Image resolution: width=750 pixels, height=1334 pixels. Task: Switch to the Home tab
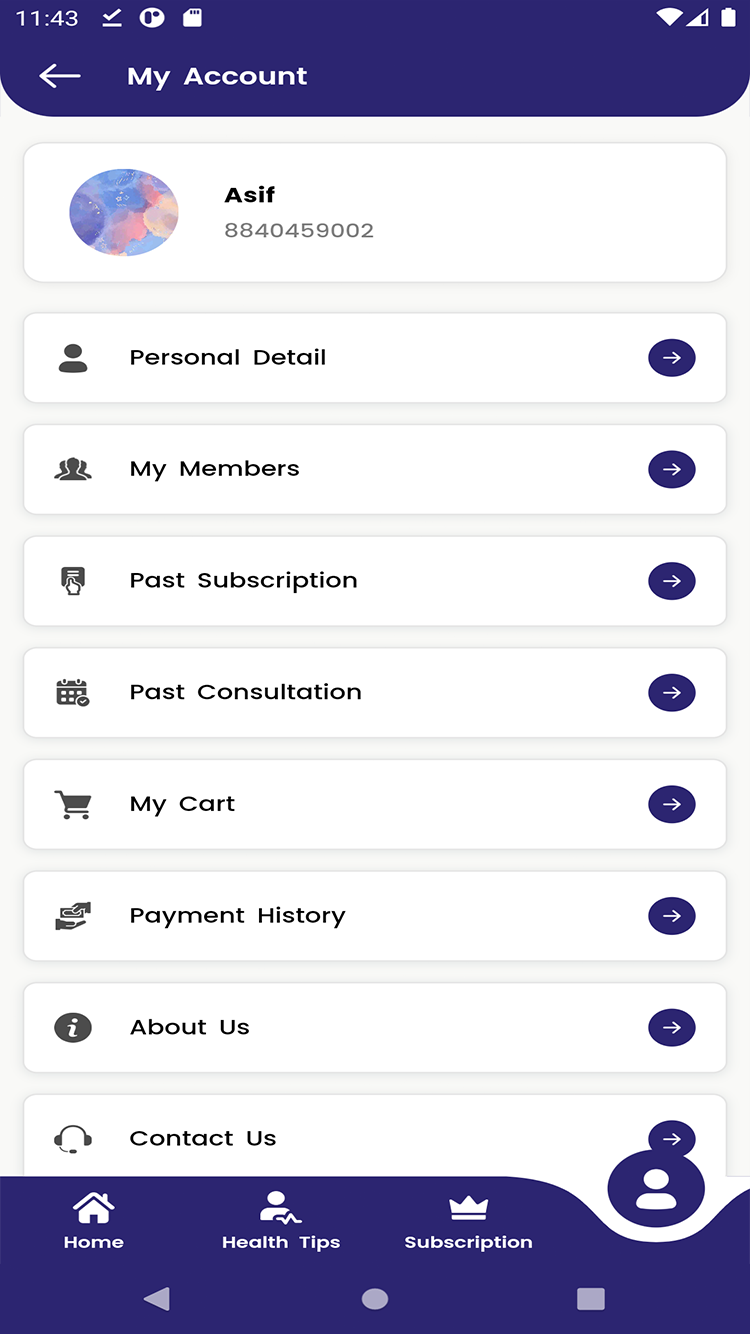pyautogui.click(x=94, y=1221)
